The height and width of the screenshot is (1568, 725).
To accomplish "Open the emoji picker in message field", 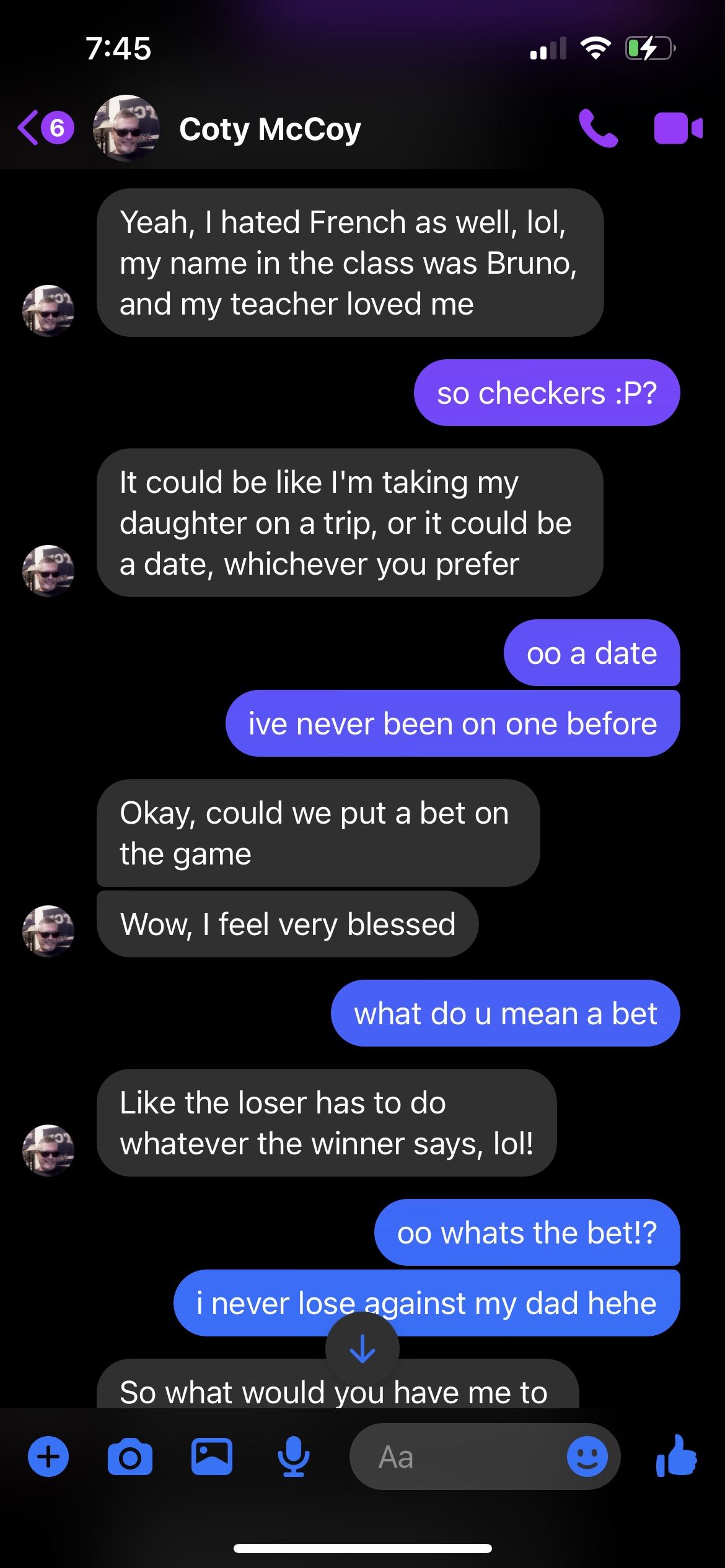I will pyautogui.click(x=587, y=1457).
